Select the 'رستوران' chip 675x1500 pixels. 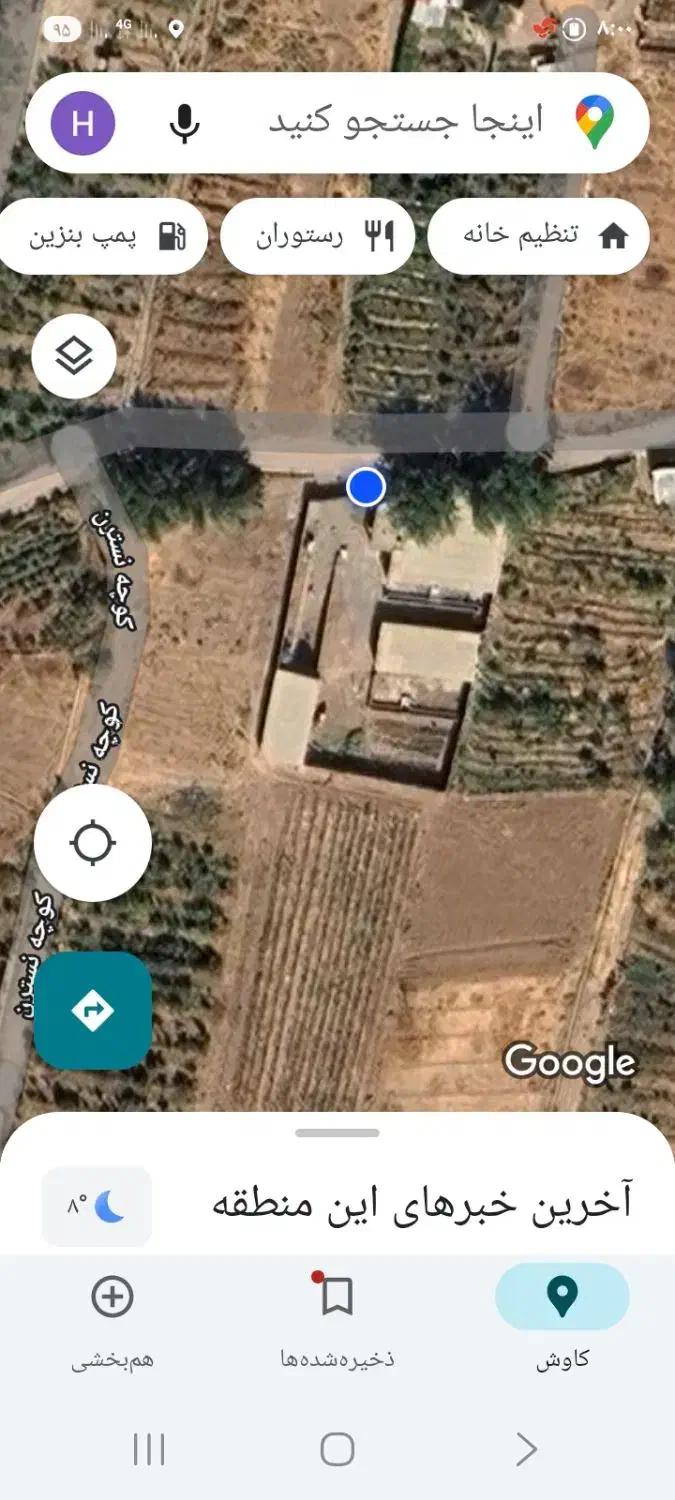click(318, 236)
